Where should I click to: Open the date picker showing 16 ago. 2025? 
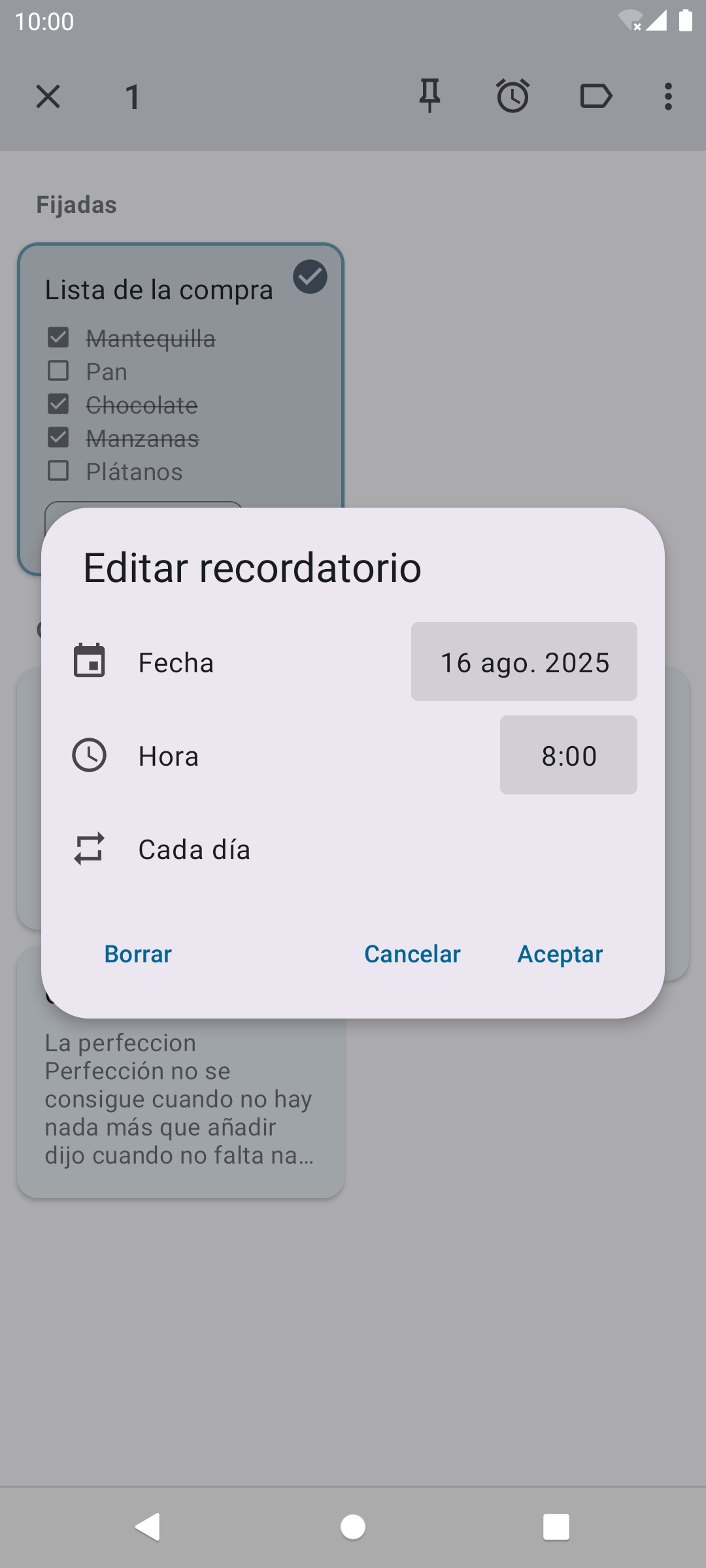coord(524,661)
